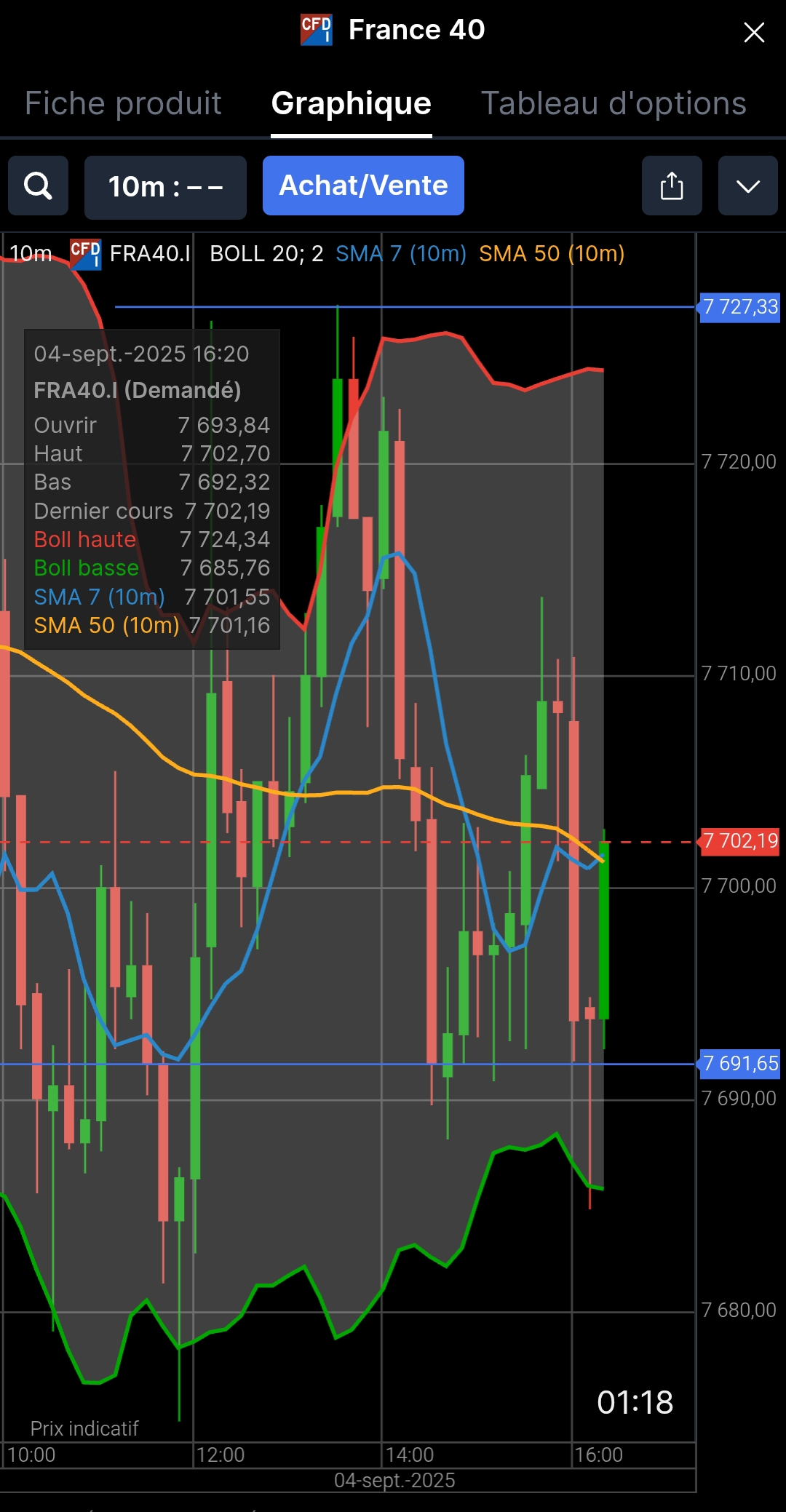Close the France 40 screen
This screenshot has height=1512, width=786.
pyautogui.click(x=754, y=32)
